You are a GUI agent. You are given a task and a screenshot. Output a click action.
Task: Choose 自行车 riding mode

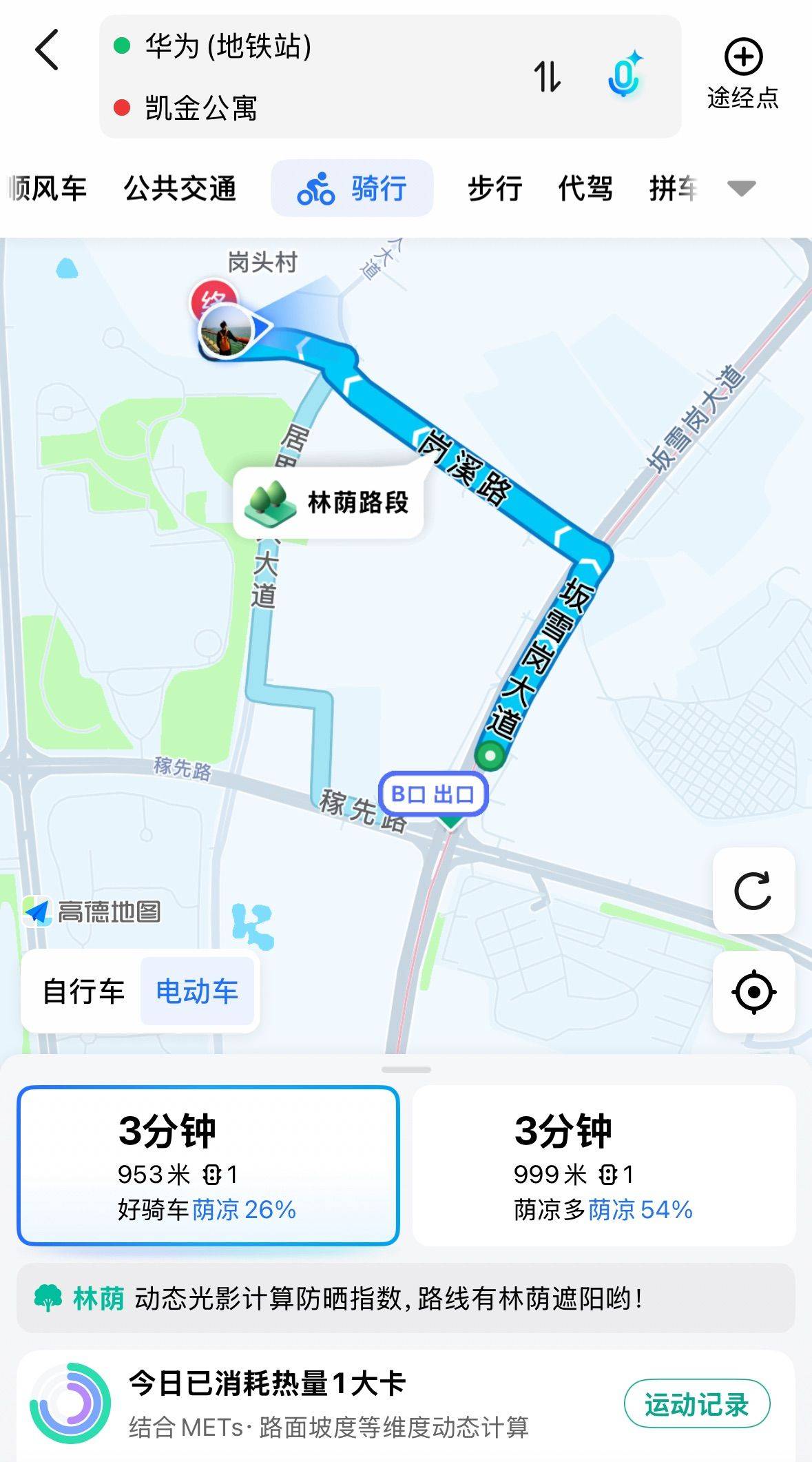(83, 991)
